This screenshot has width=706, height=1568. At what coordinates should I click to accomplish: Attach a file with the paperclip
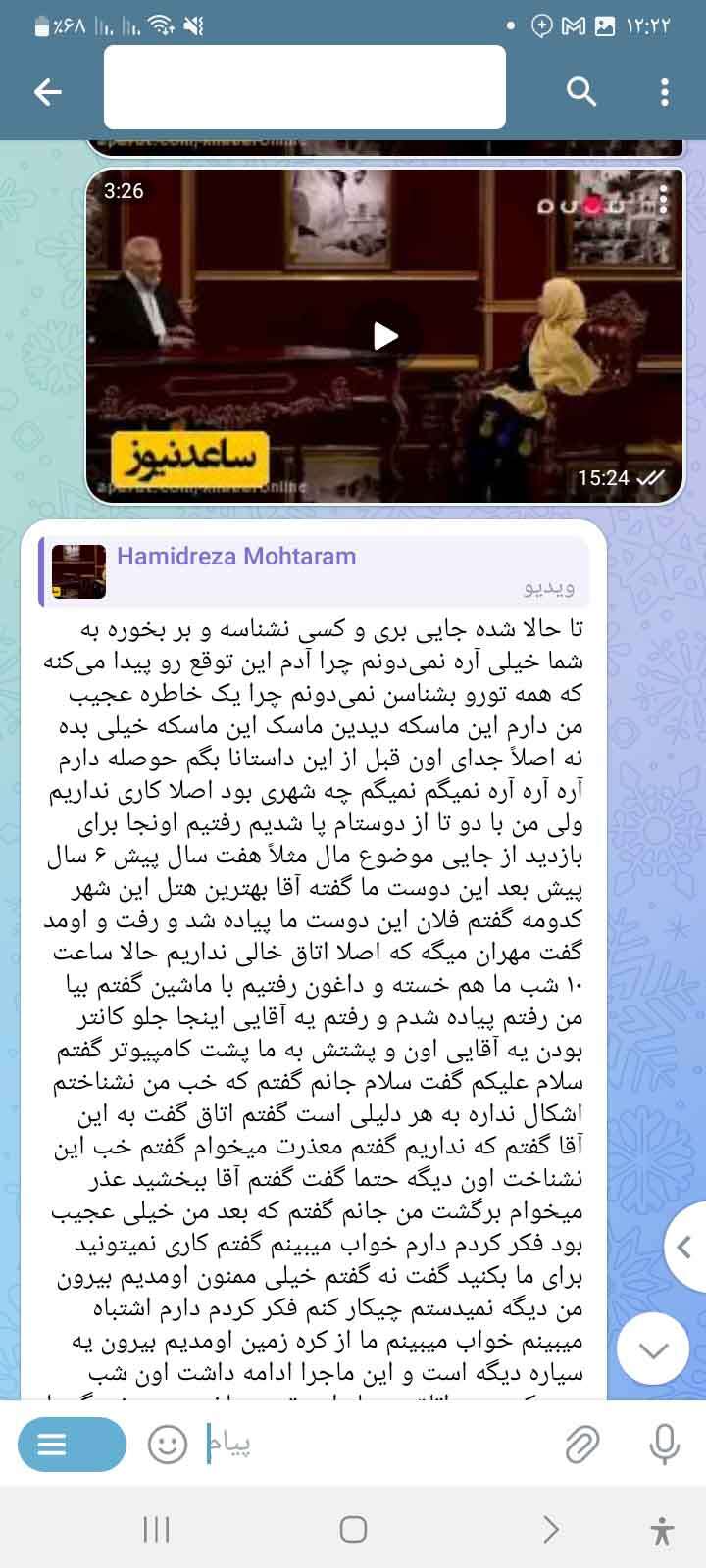coord(582,1445)
